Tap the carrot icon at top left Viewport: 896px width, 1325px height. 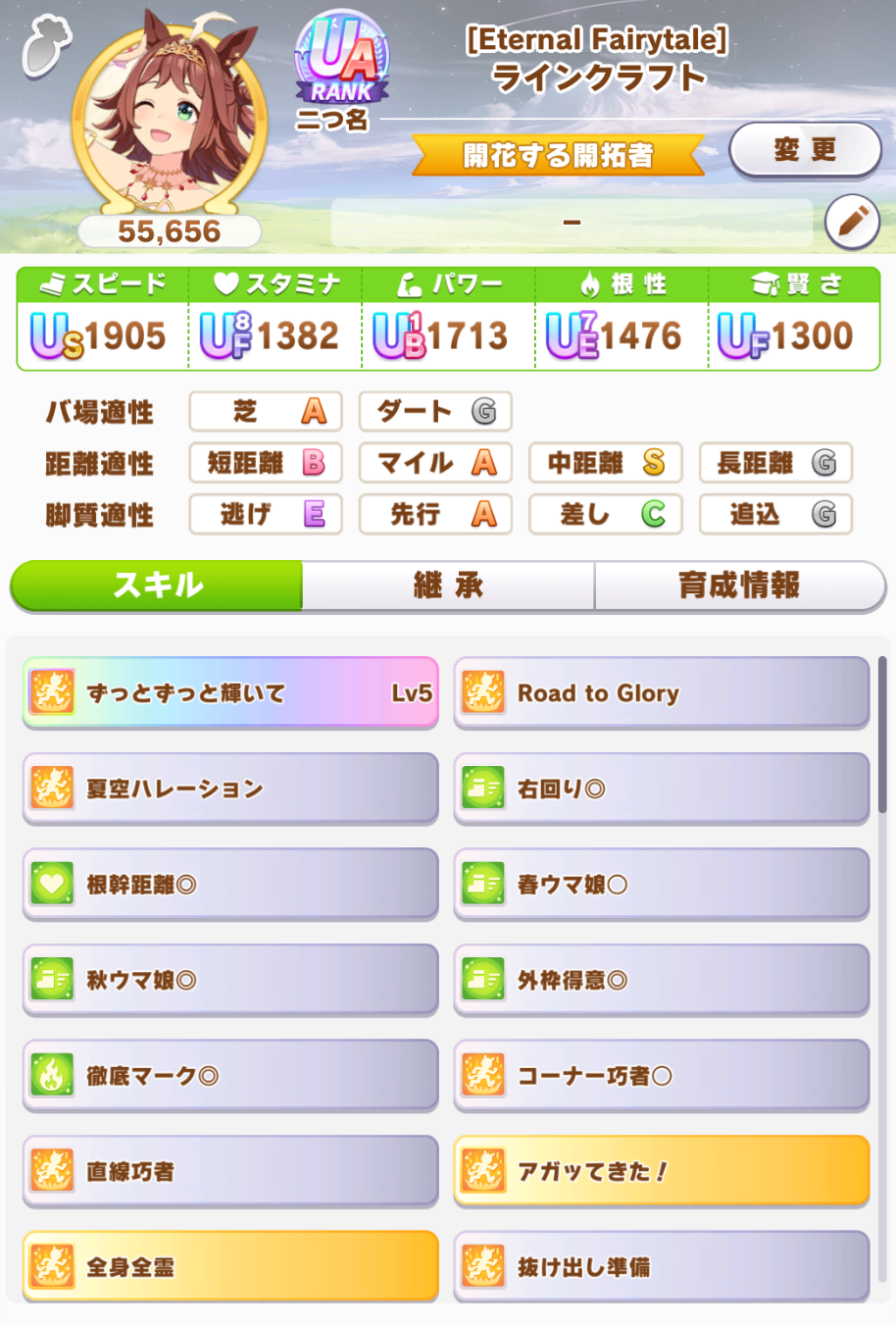pyautogui.click(x=46, y=46)
